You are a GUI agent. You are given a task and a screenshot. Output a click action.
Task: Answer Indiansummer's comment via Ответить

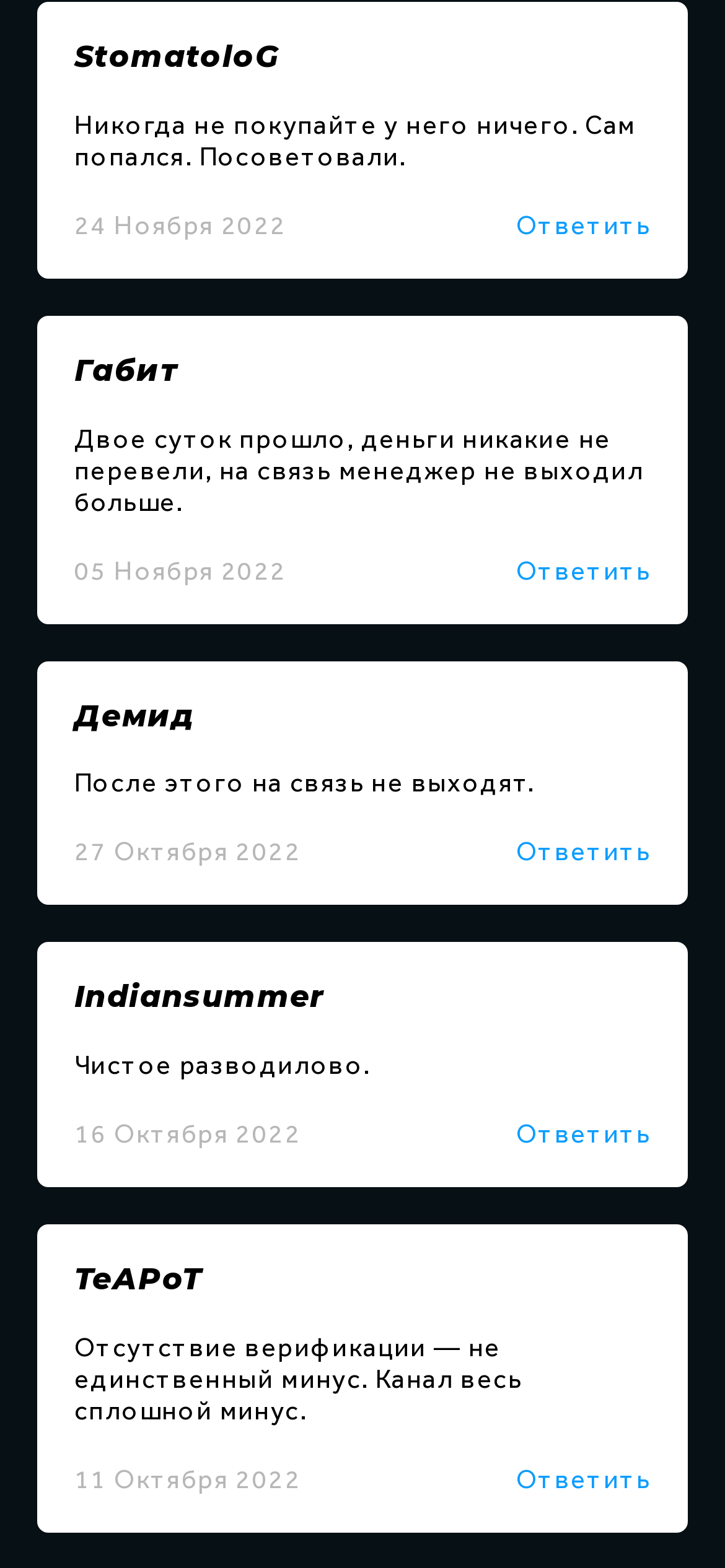[583, 1135]
